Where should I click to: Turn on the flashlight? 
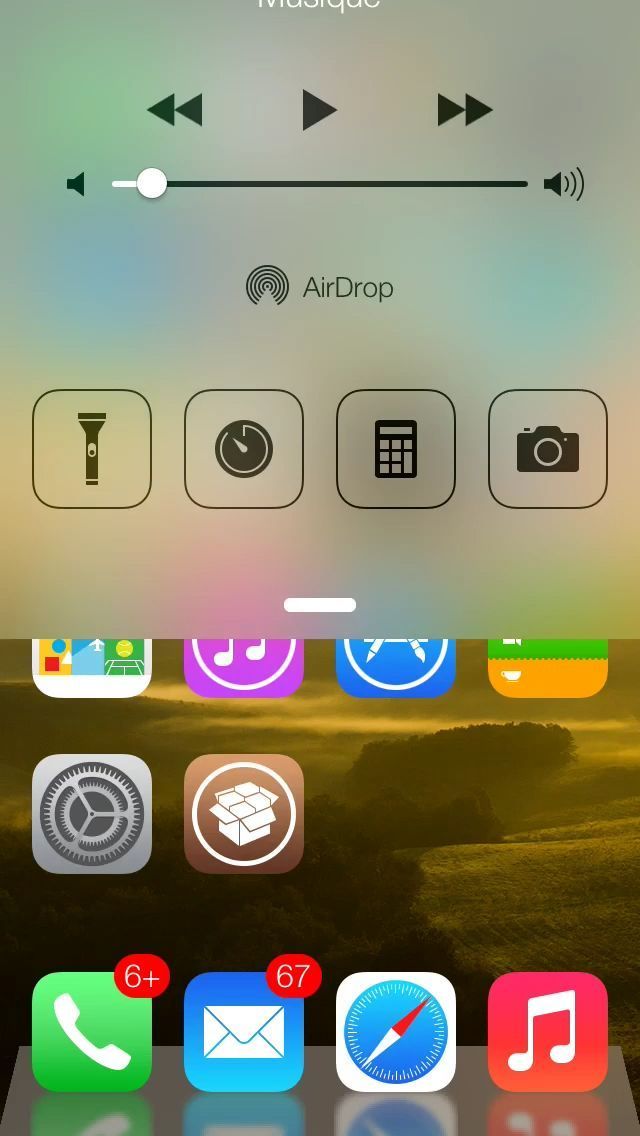[x=92, y=449]
